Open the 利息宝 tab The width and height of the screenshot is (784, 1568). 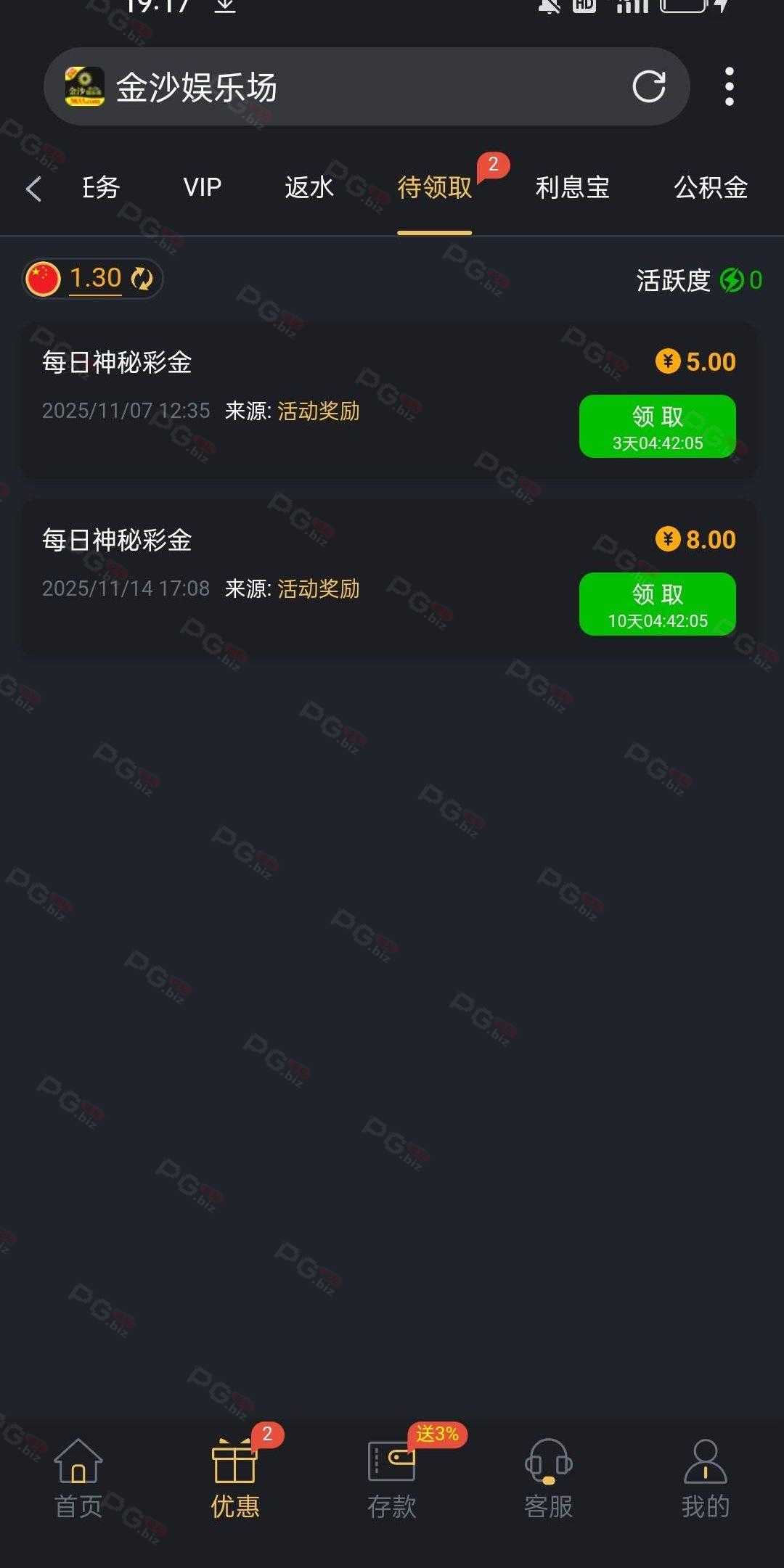pos(572,188)
